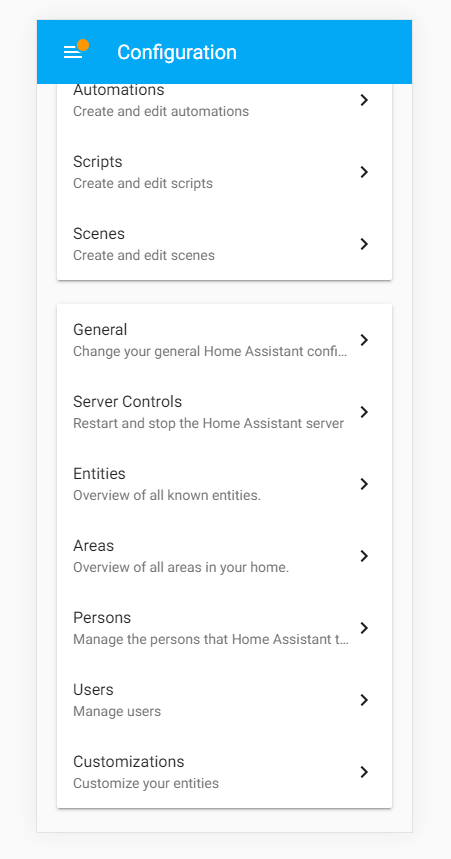Open the Areas overview

pyautogui.click(x=224, y=556)
